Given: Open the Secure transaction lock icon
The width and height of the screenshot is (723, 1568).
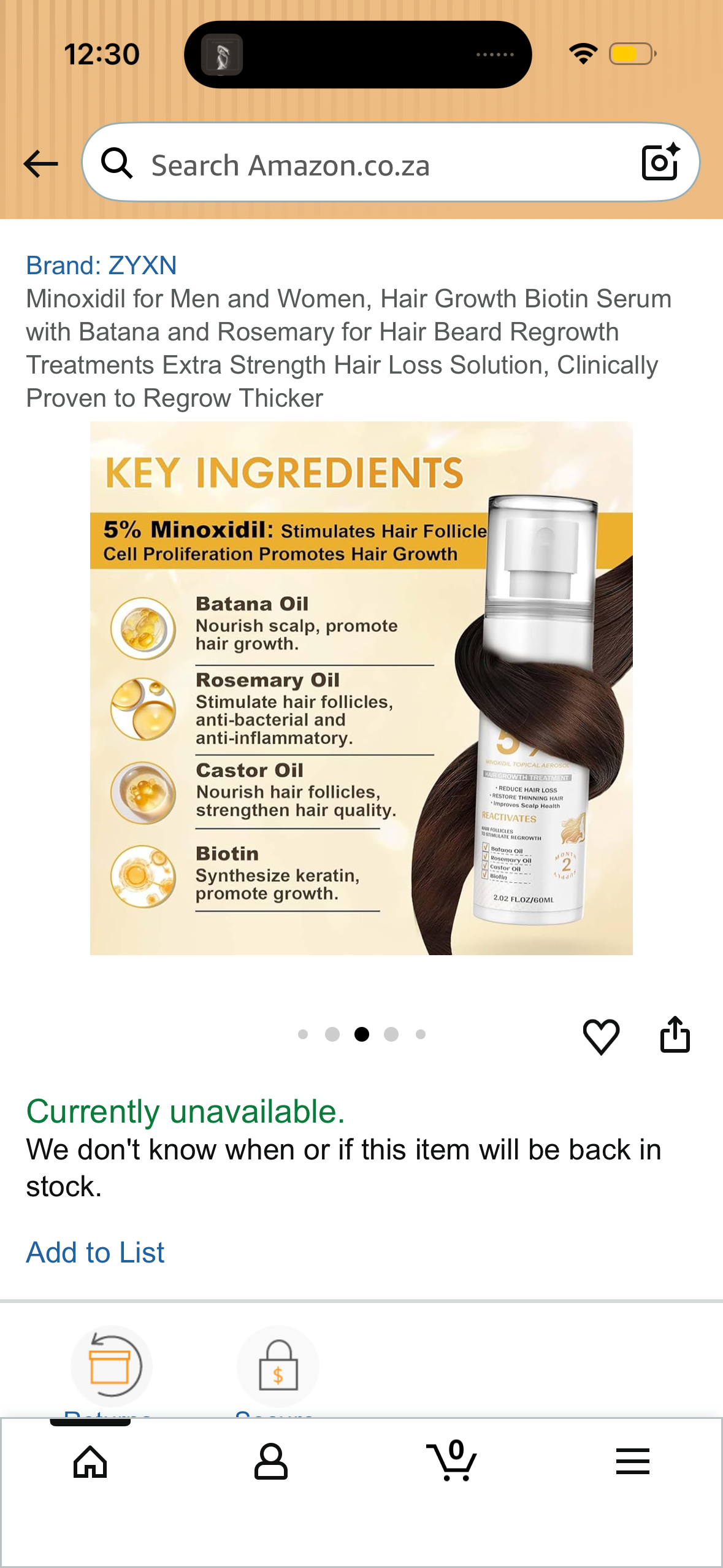Looking at the screenshot, I should click(x=278, y=1366).
